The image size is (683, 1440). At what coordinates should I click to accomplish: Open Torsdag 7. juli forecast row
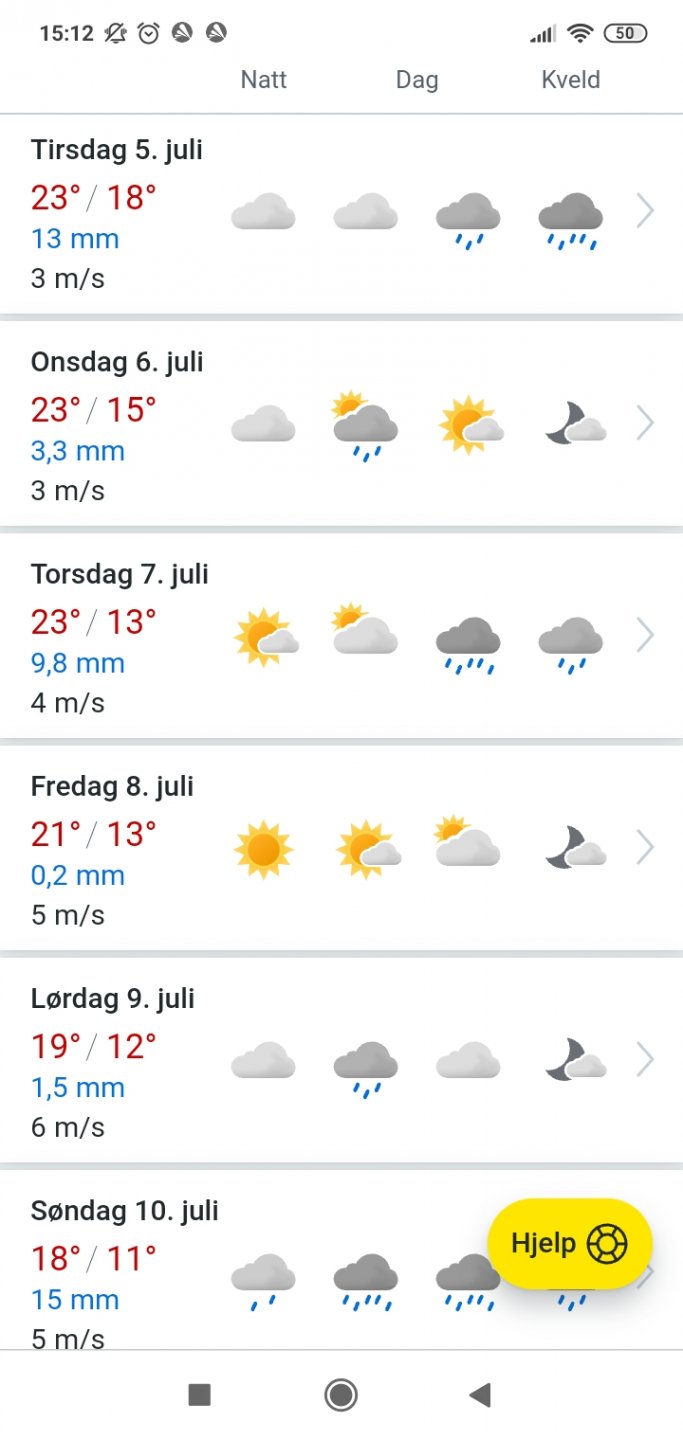click(x=340, y=637)
